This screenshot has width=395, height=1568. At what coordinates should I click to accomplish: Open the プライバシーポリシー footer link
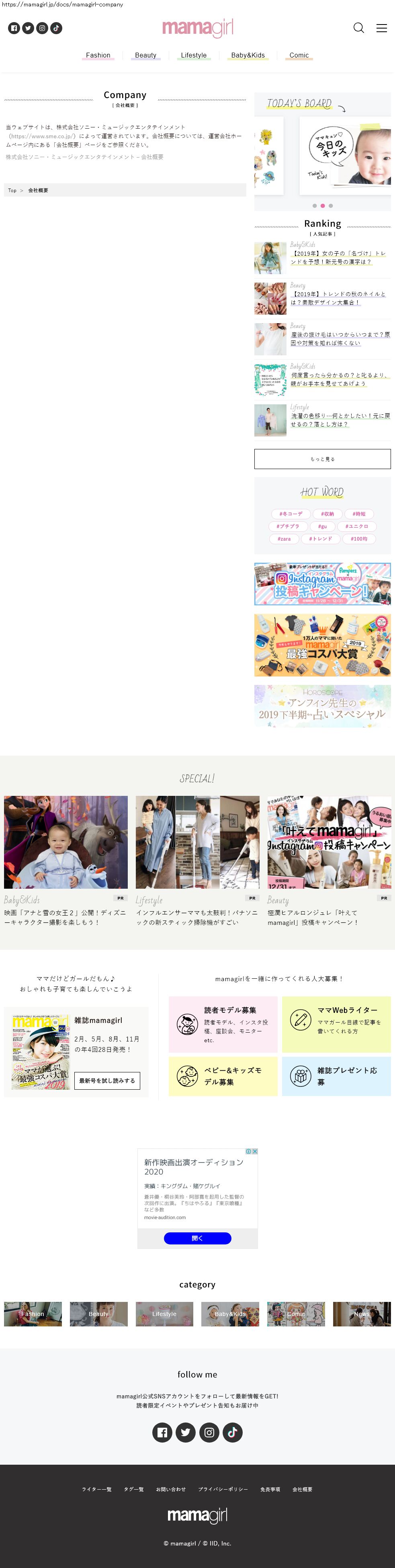coord(223,1490)
